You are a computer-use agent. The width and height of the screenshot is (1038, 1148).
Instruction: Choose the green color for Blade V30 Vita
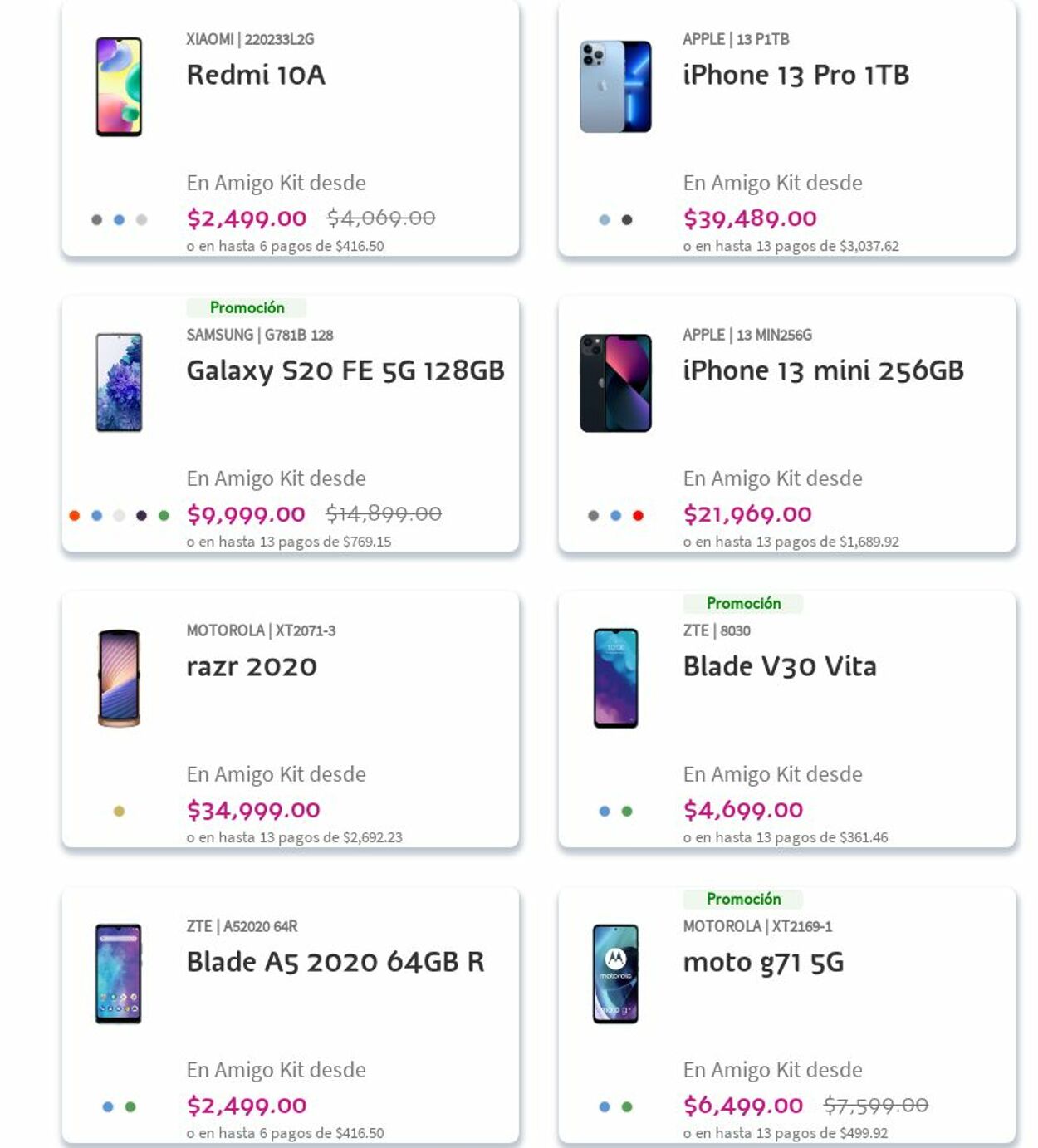click(627, 812)
